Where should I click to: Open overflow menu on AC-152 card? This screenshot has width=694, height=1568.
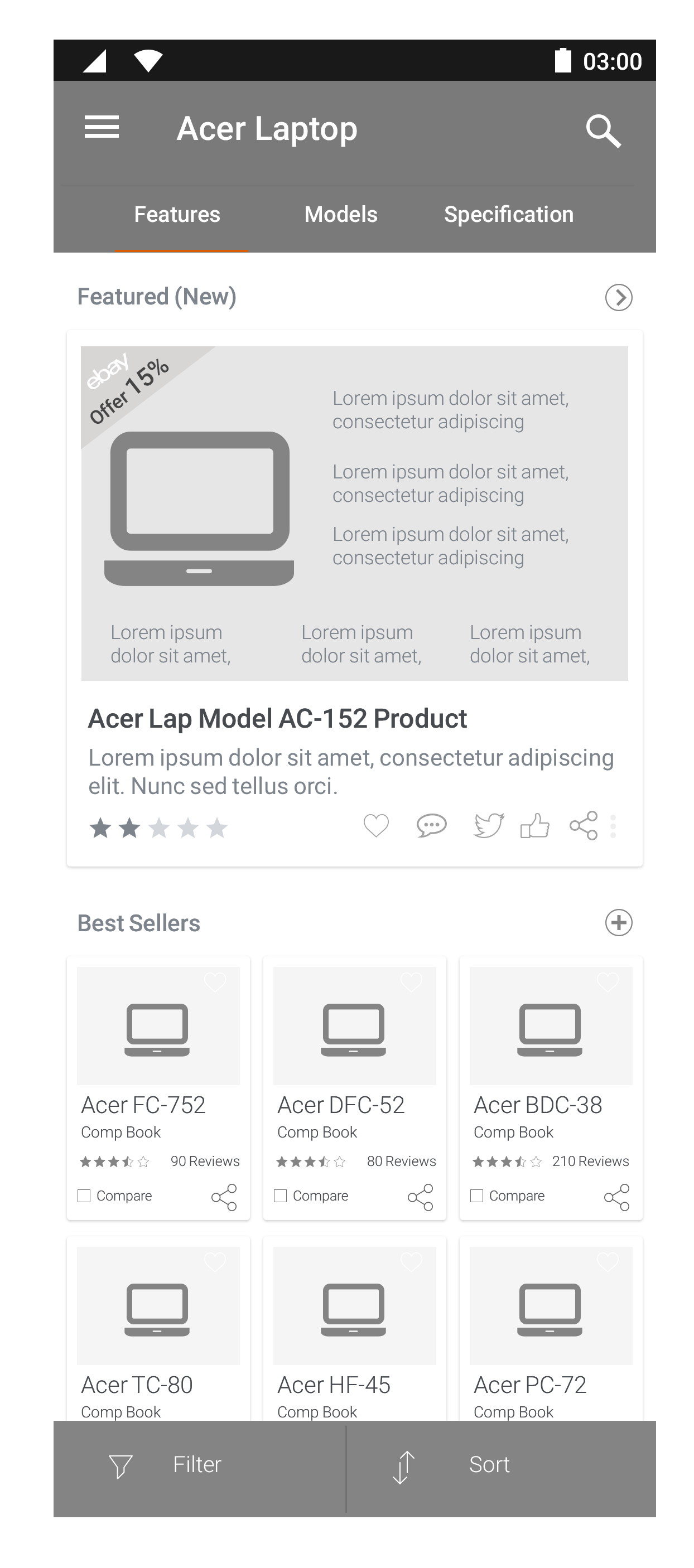[x=613, y=826]
